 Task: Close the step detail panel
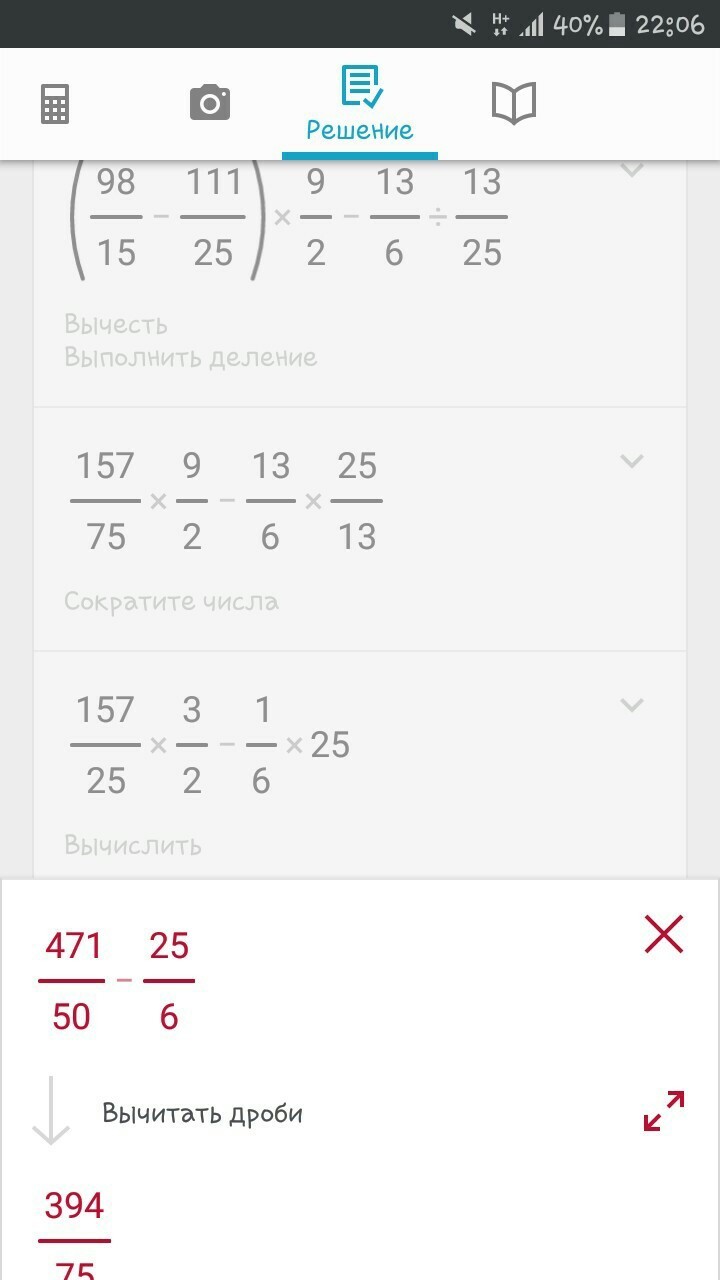[x=663, y=935]
